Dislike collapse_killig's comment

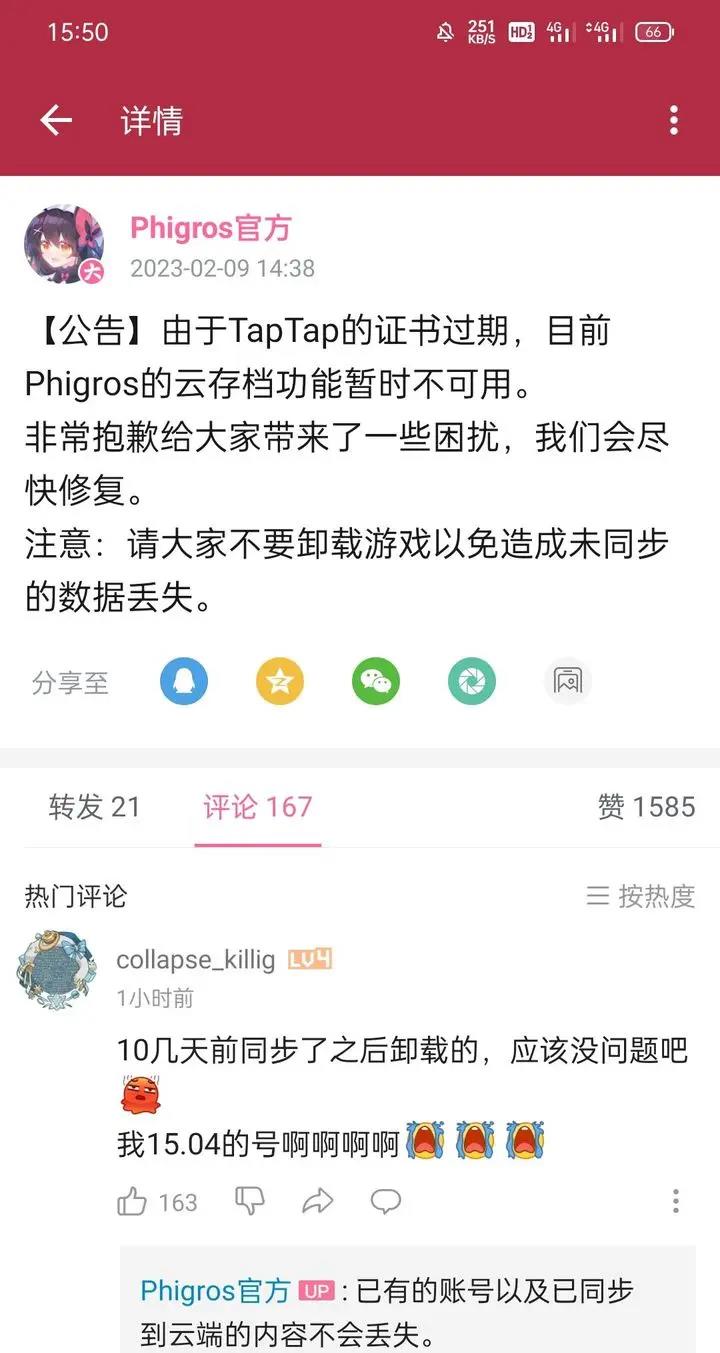click(248, 1201)
